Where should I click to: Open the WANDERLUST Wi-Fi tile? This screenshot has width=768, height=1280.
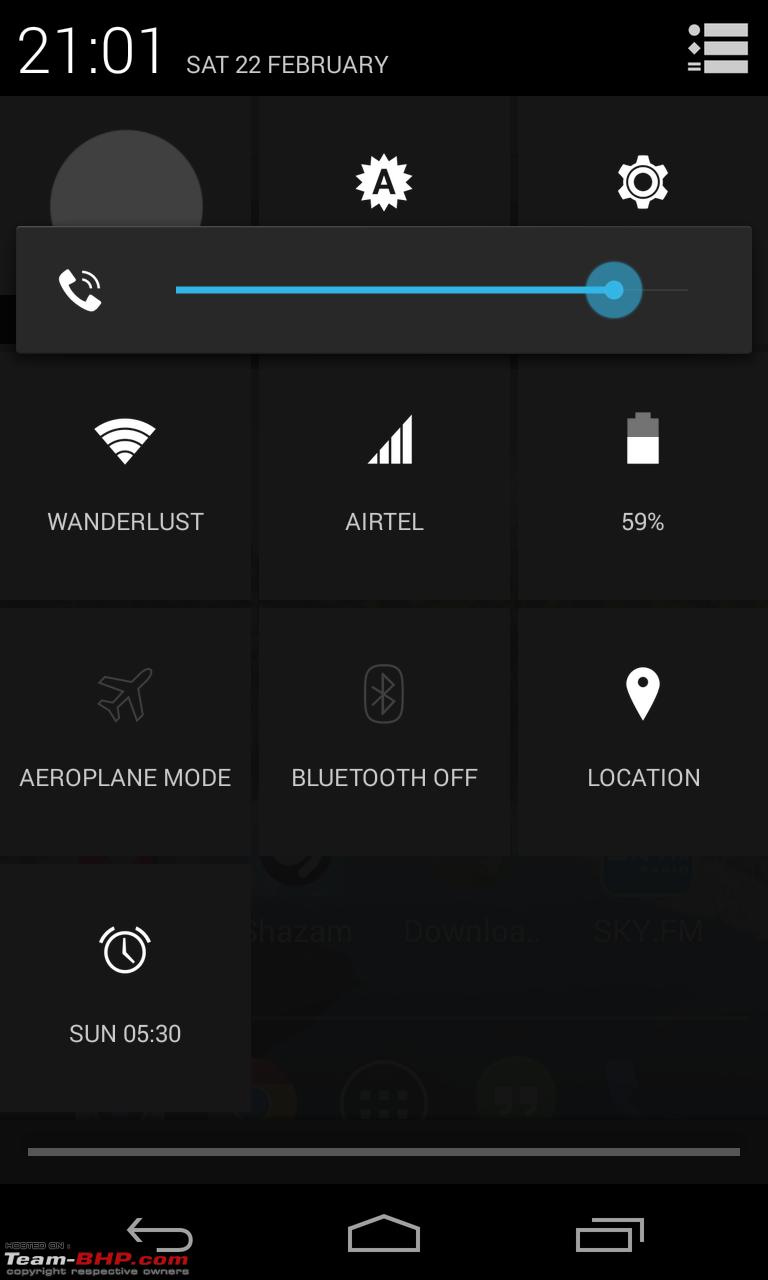point(125,476)
